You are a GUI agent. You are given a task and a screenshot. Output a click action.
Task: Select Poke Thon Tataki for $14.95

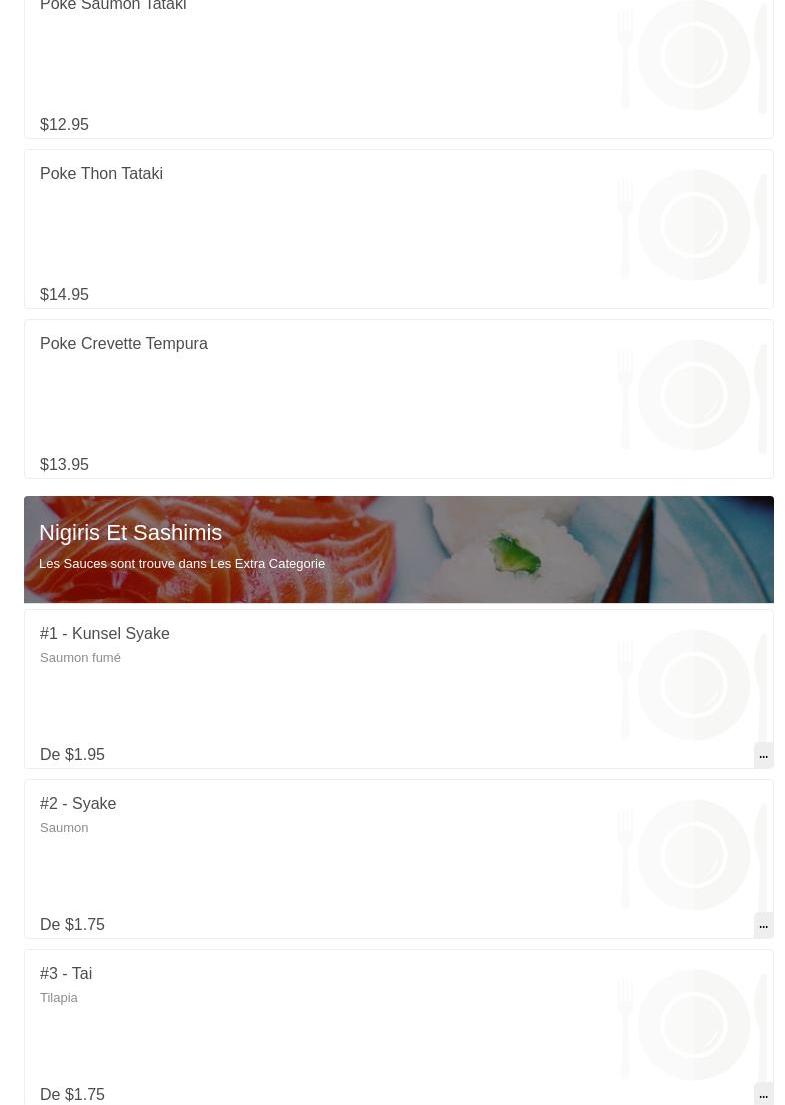click(101, 174)
